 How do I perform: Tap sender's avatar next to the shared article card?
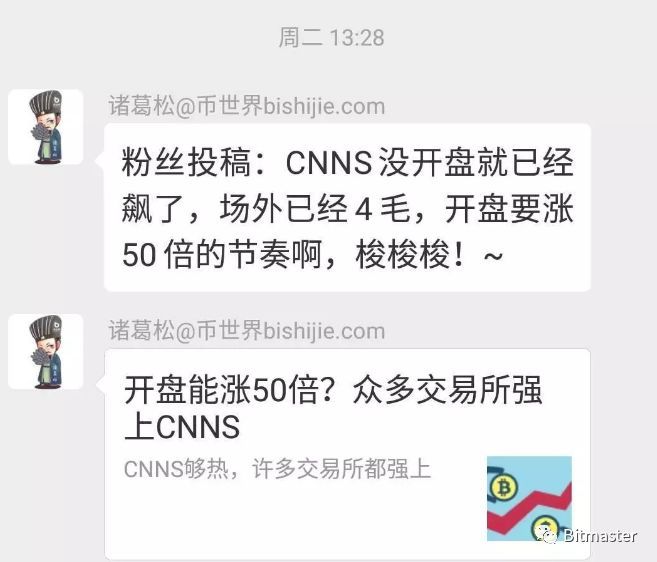pos(45,351)
